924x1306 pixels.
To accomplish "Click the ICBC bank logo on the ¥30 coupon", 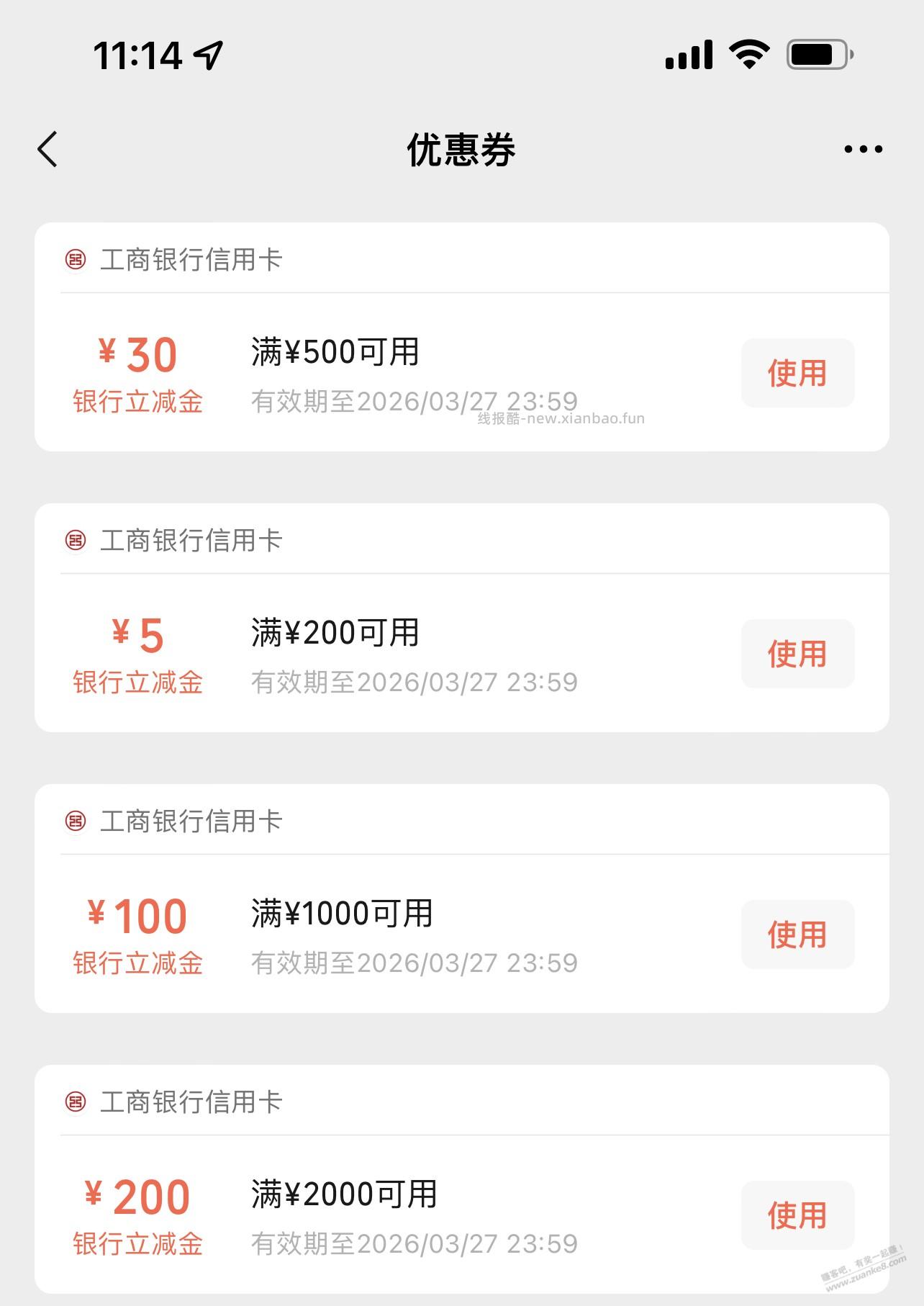I will (x=76, y=259).
